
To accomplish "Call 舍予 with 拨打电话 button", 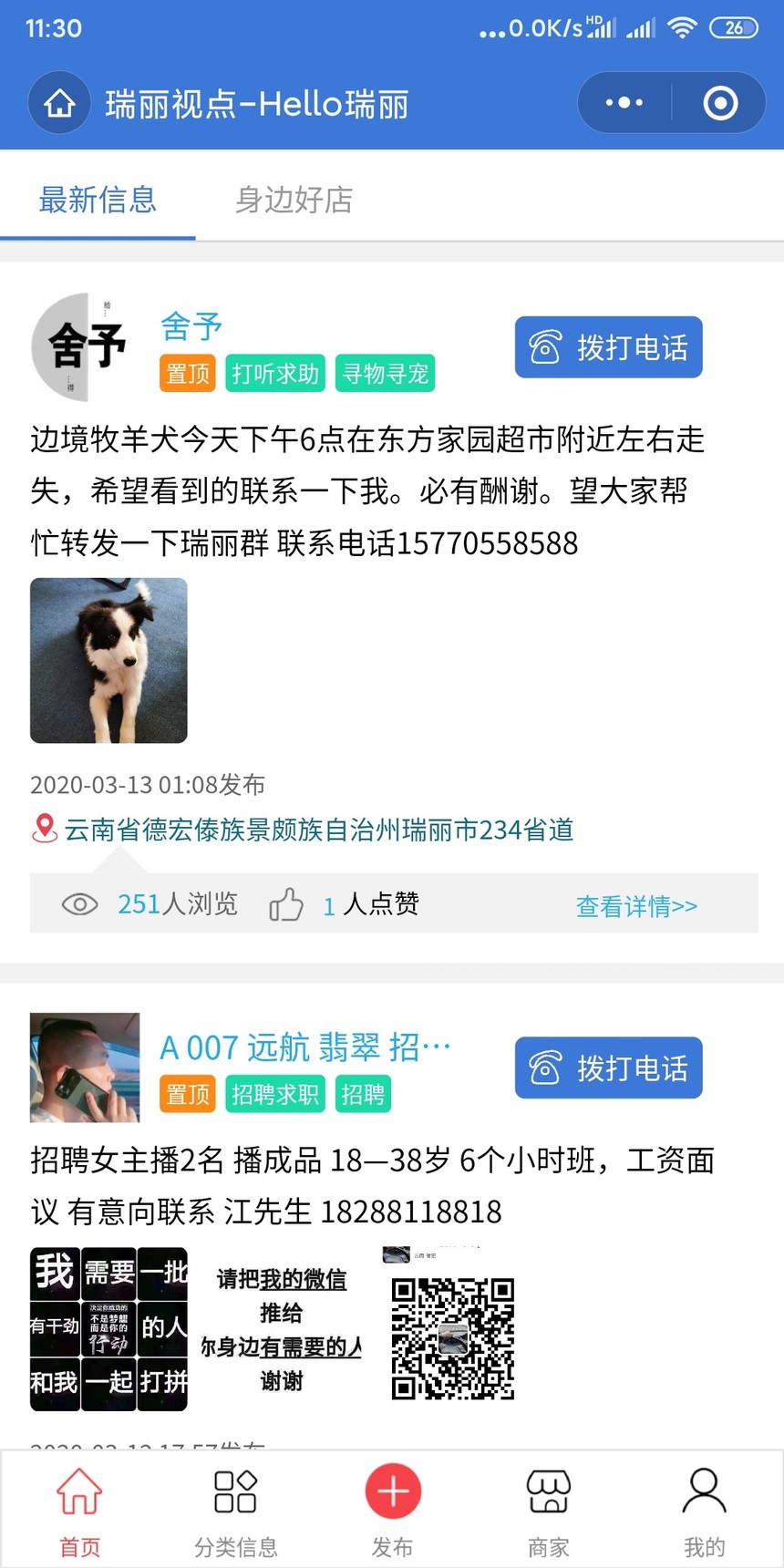I will 608,347.
